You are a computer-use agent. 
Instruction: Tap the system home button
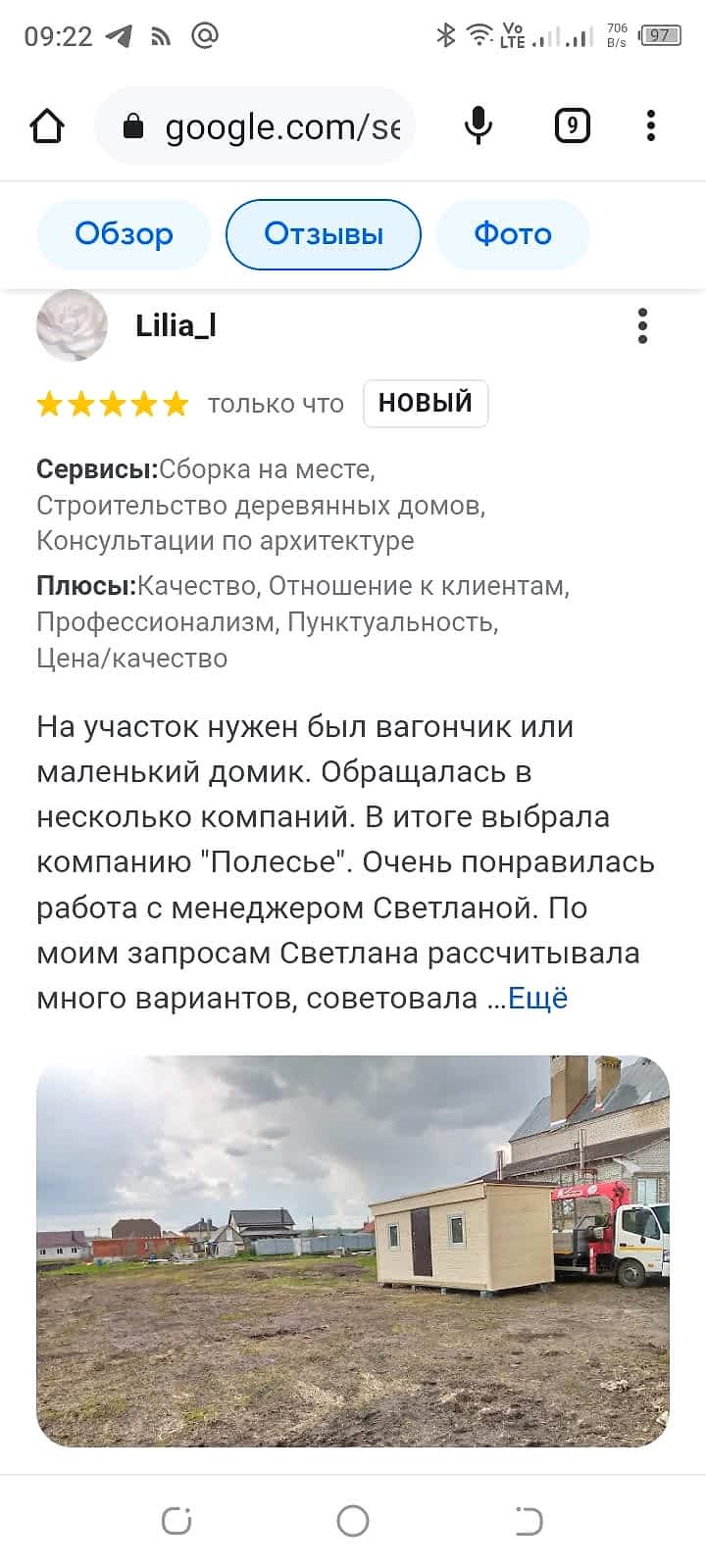coord(353,1521)
